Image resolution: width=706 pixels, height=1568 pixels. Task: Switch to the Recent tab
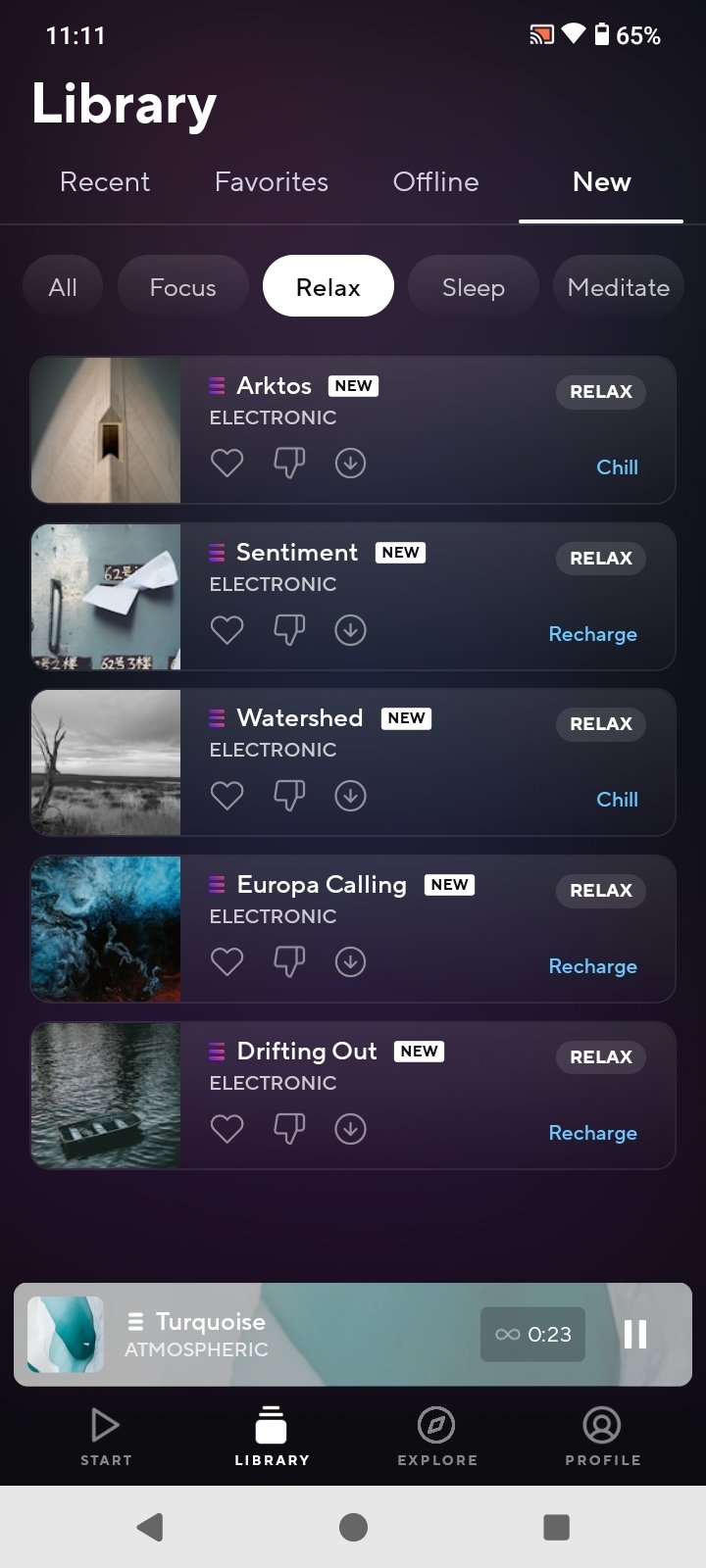click(x=105, y=182)
